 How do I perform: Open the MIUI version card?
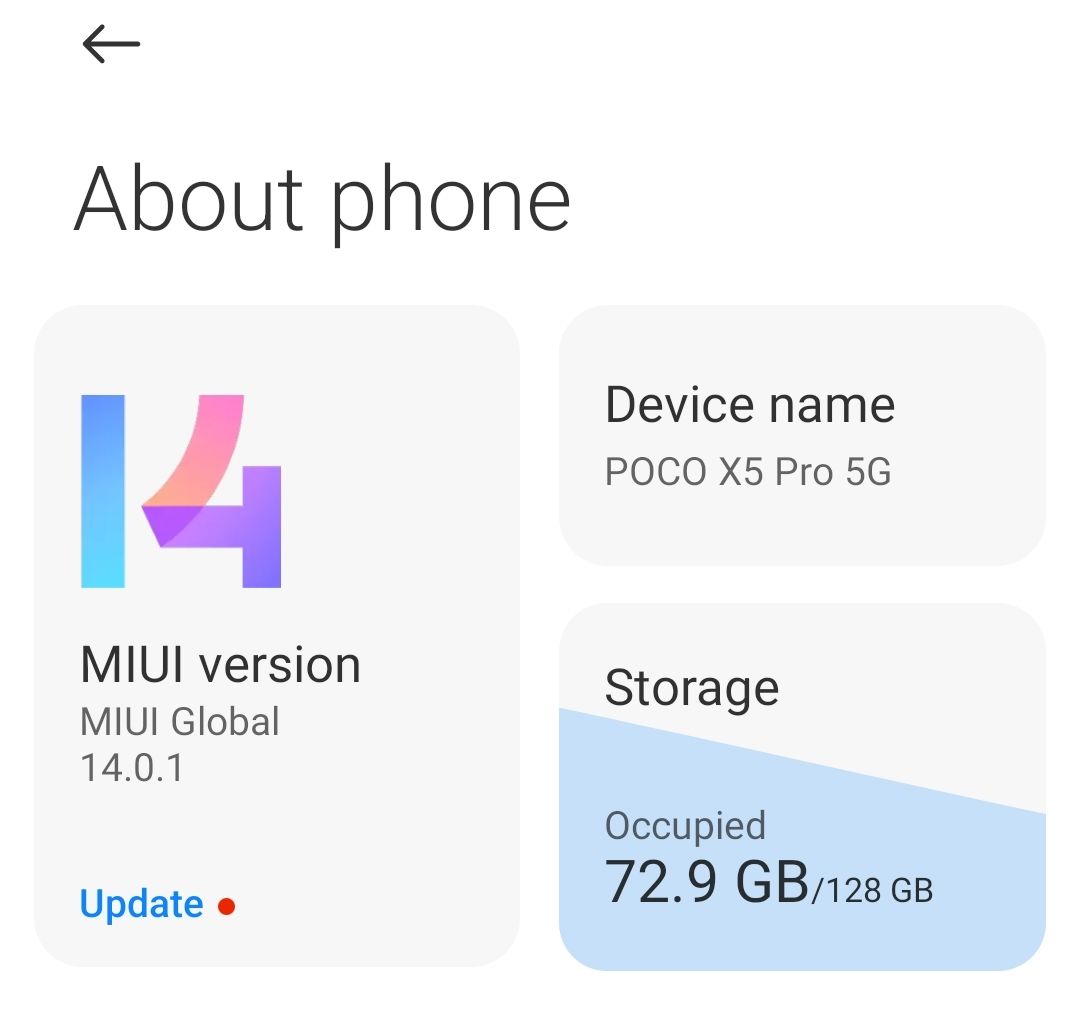coord(276,600)
